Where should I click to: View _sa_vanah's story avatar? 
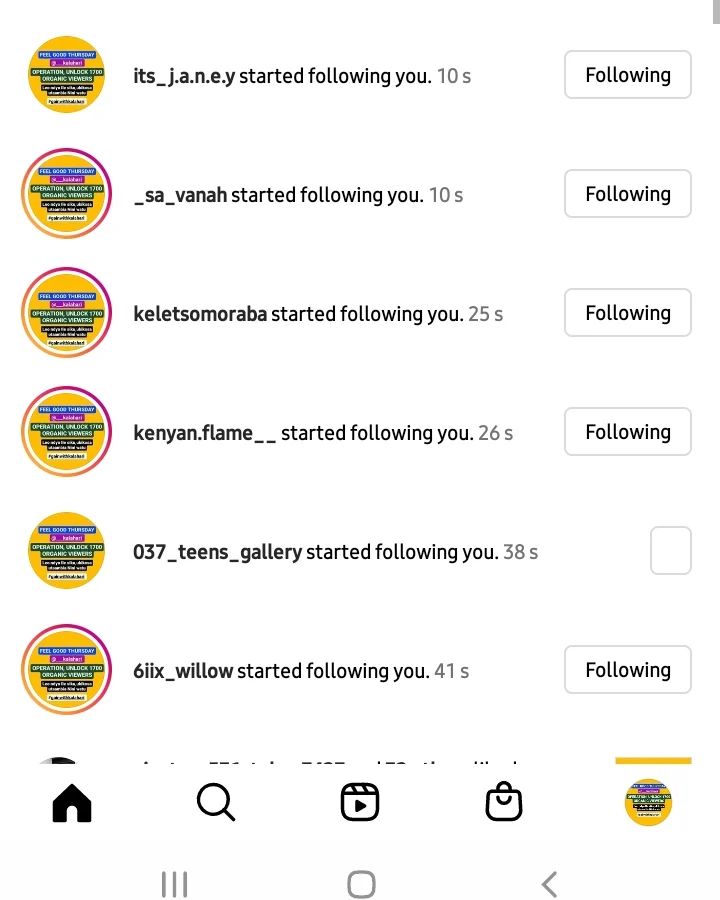click(66, 194)
